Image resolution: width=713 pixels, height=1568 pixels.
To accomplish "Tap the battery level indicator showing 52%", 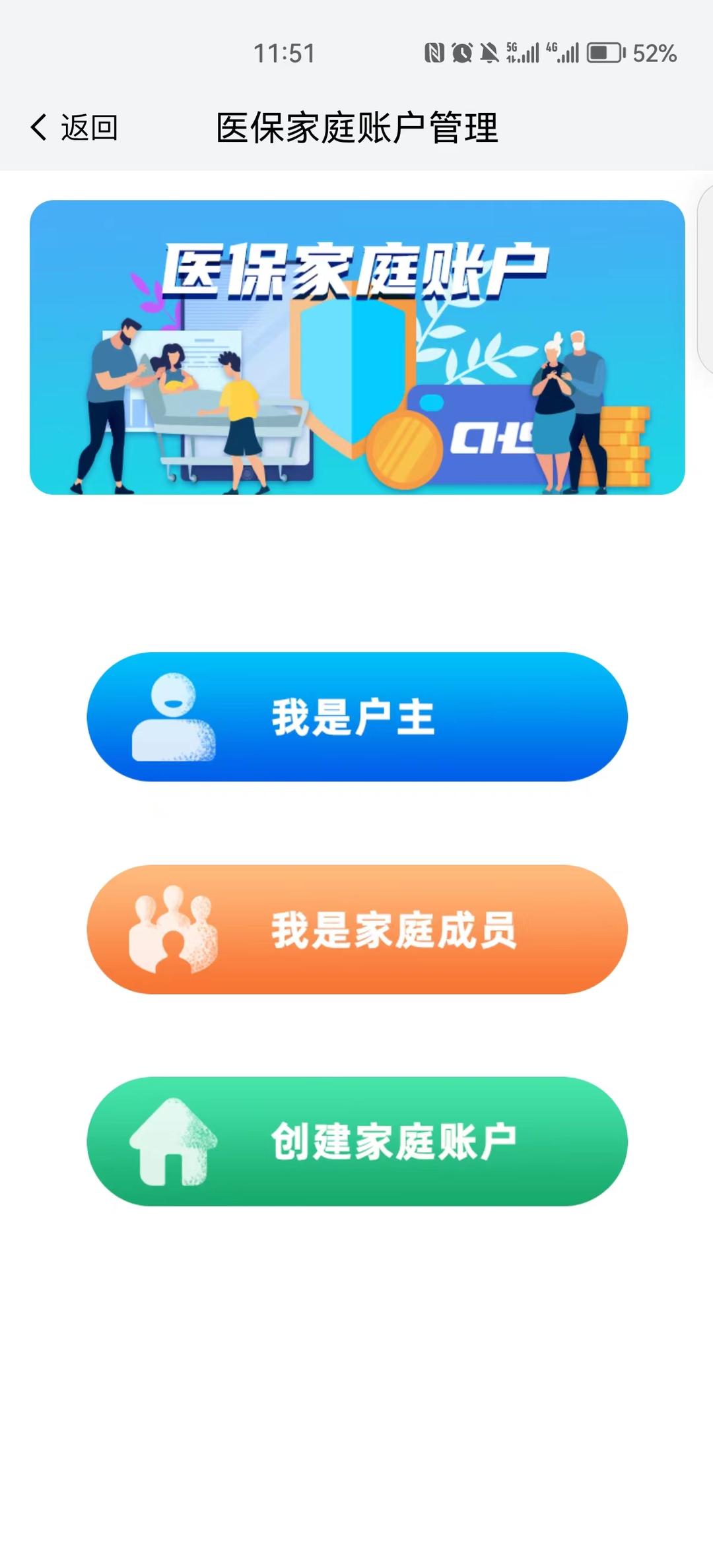I will [604, 51].
